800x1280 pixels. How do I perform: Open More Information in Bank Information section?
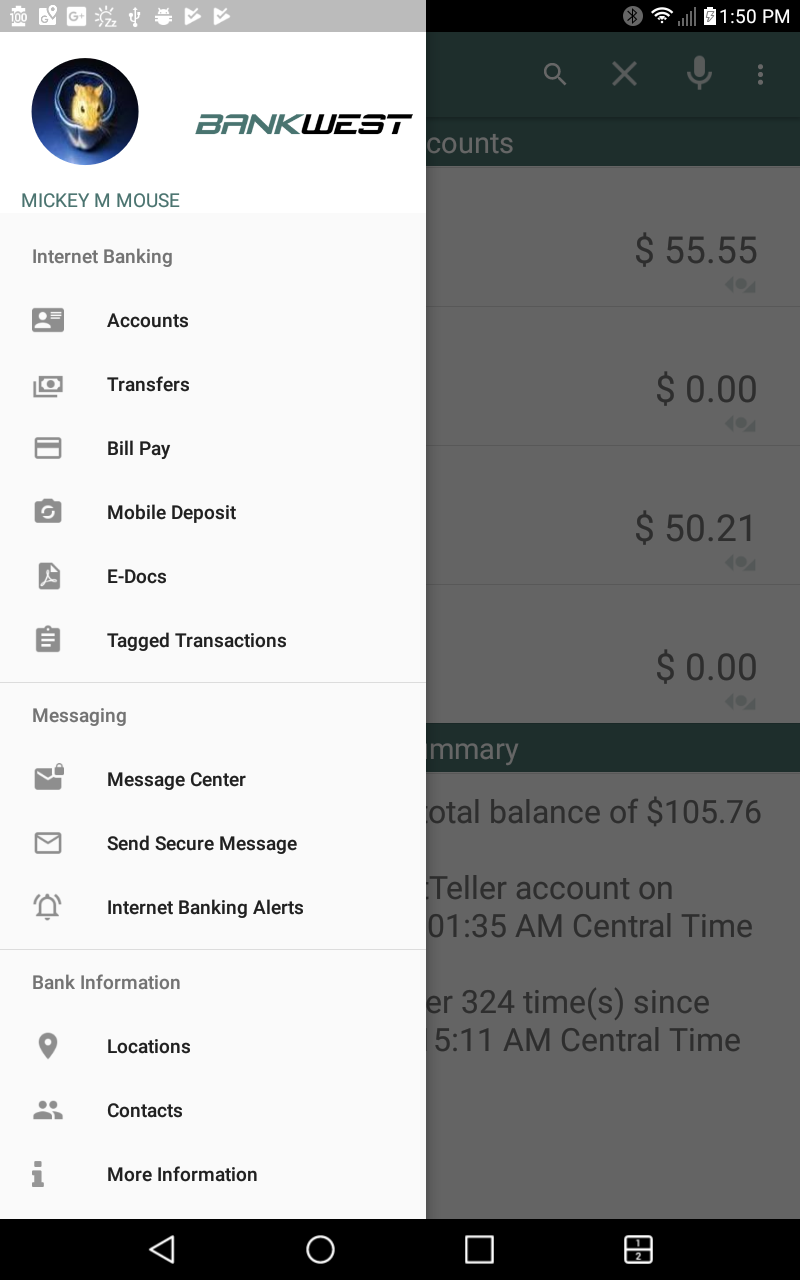(181, 1174)
